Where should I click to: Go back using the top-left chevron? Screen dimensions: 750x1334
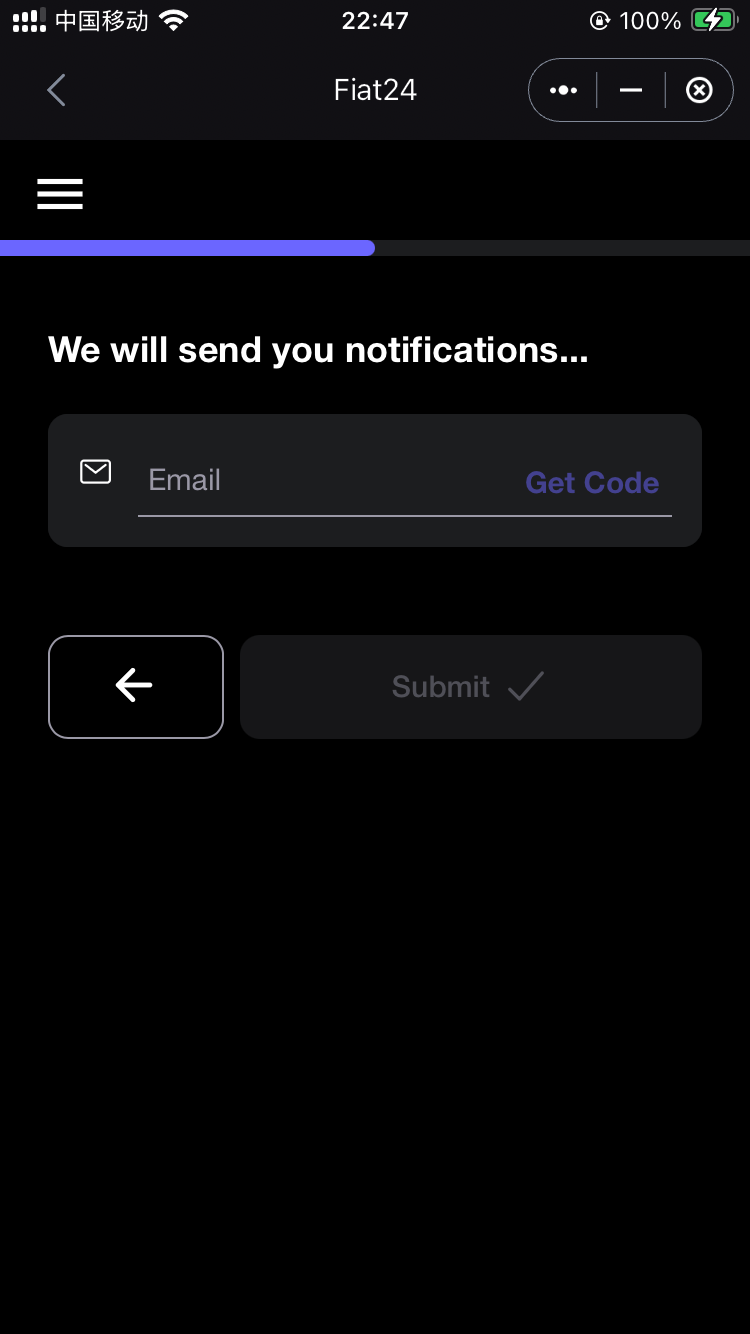pyautogui.click(x=56, y=90)
